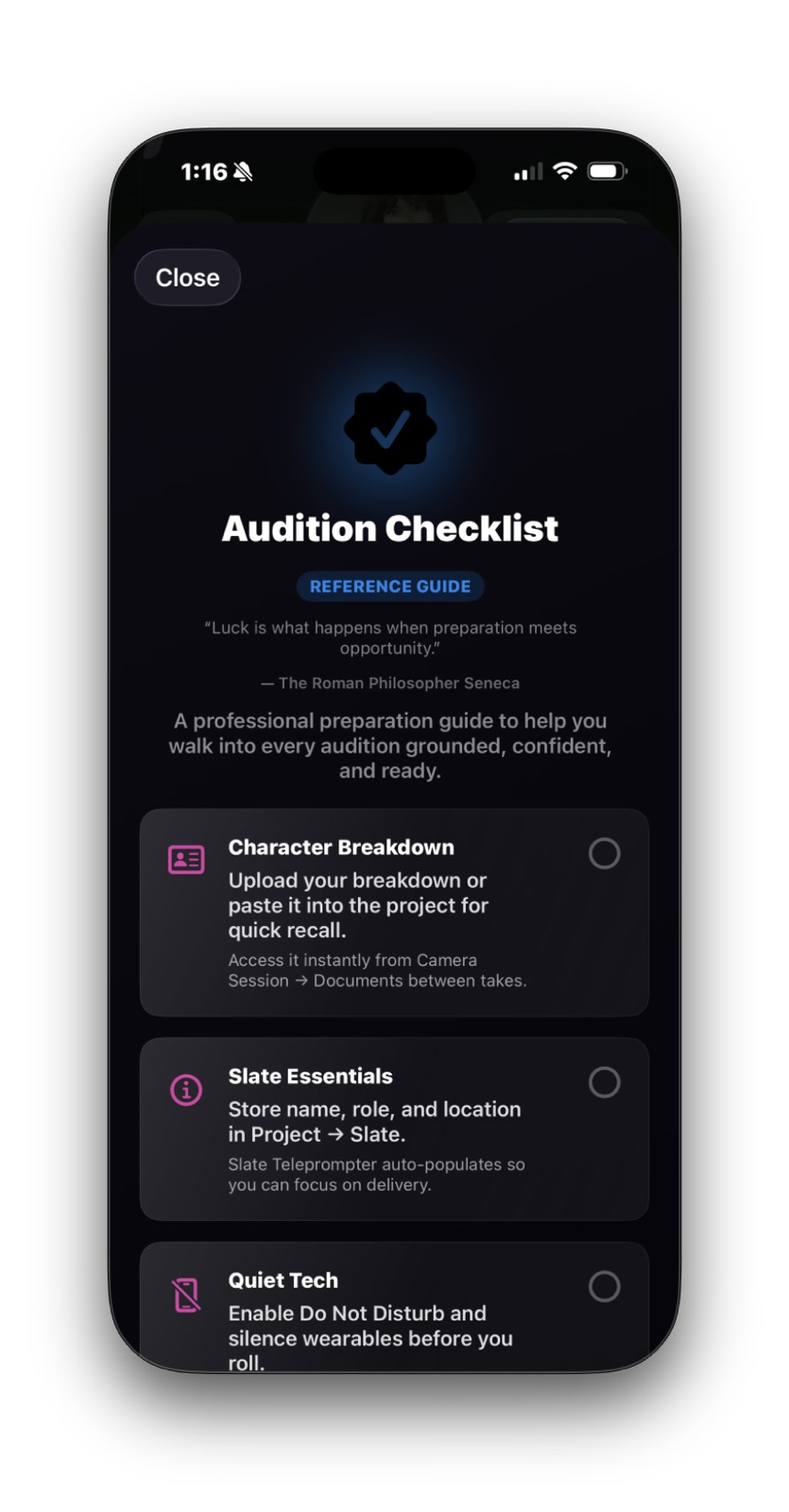Tap the battery indicator

tap(606, 171)
